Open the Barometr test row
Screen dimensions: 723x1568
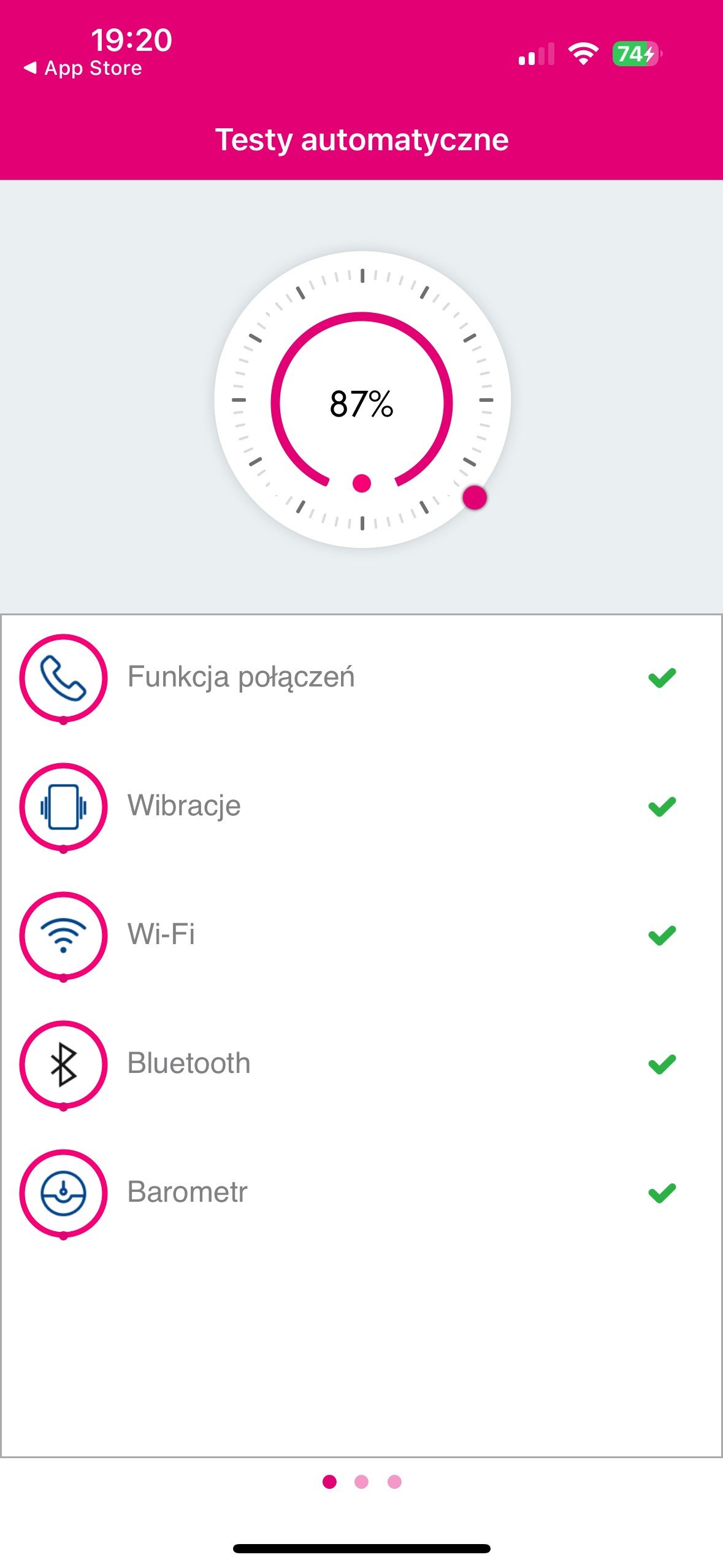pos(361,1193)
